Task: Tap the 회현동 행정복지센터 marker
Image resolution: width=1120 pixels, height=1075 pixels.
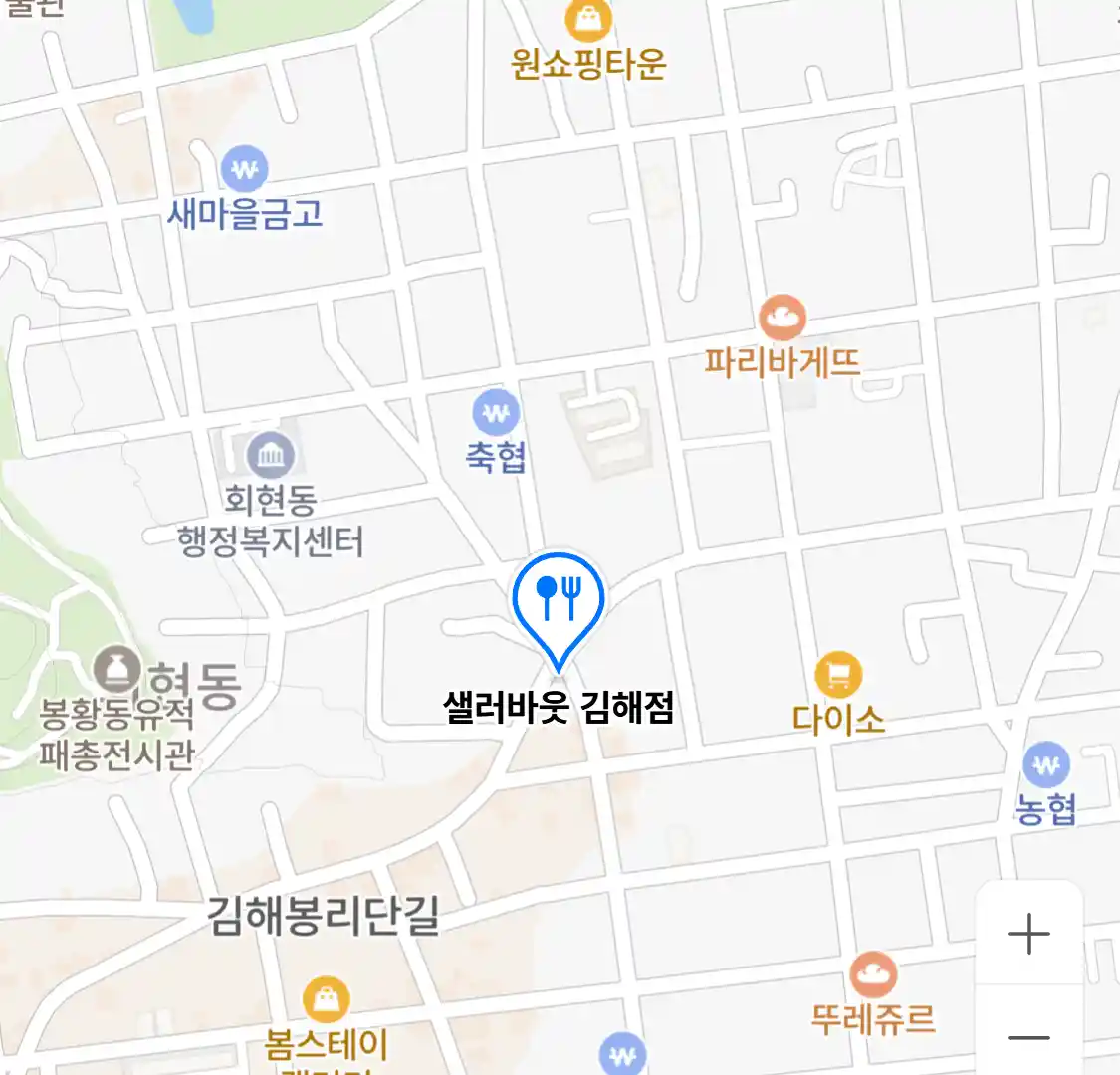Action: click(x=270, y=457)
